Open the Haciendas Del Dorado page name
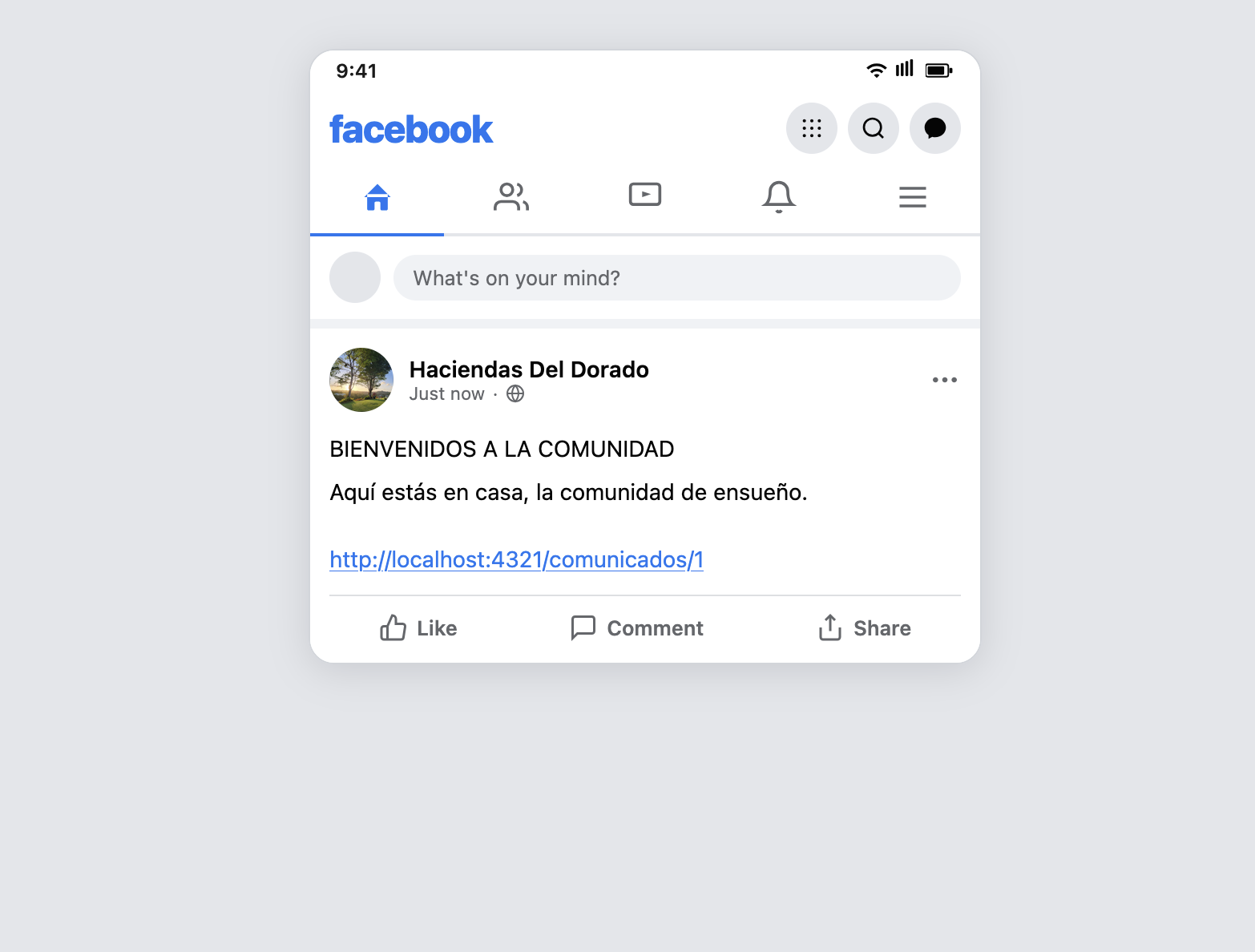 (529, 369)
